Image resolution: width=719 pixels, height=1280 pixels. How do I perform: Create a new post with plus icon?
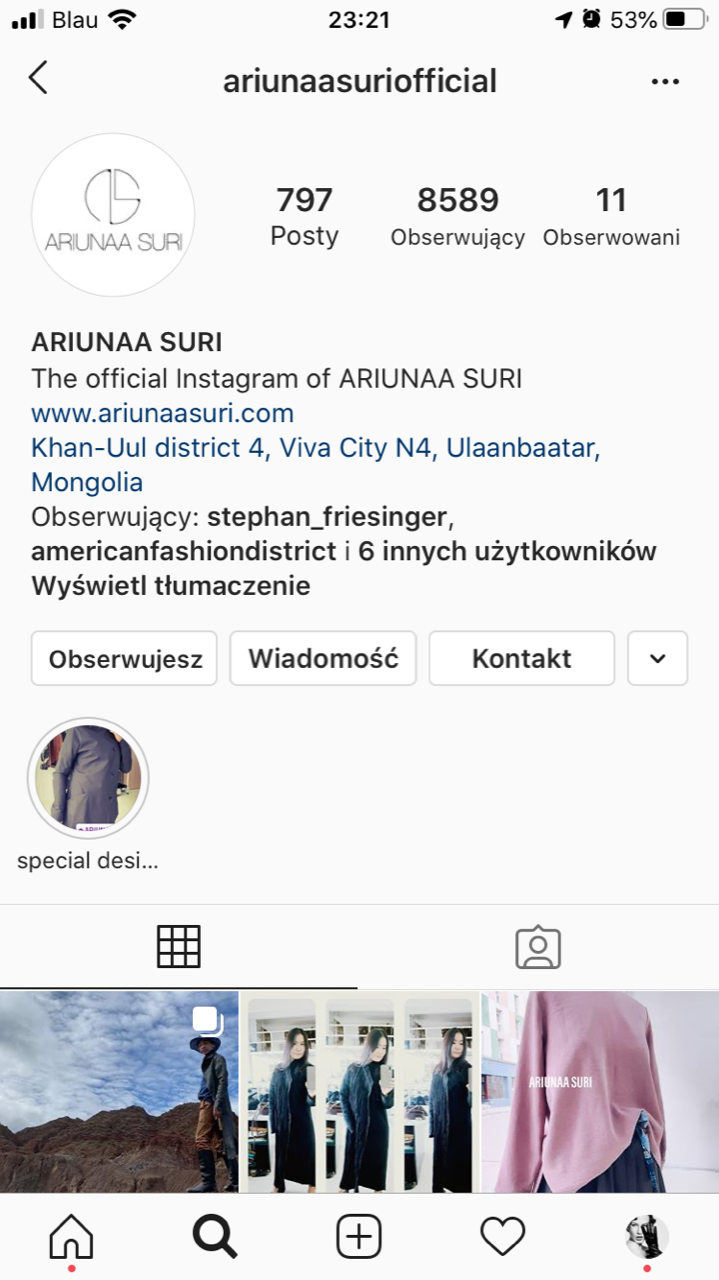point(359,1238)
